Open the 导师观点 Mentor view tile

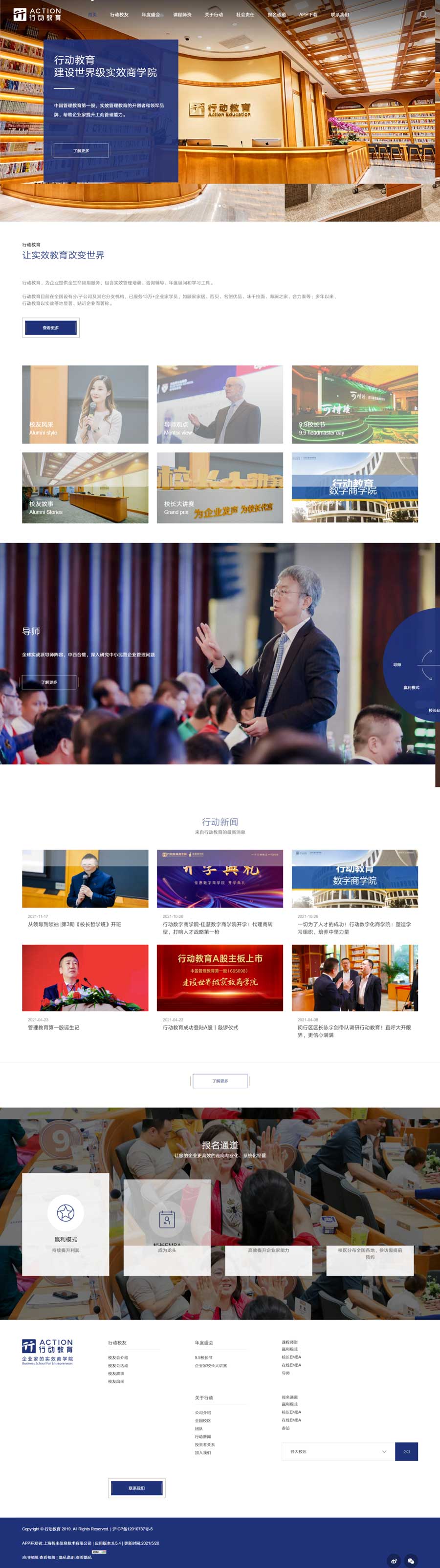(x=220, y=404)
